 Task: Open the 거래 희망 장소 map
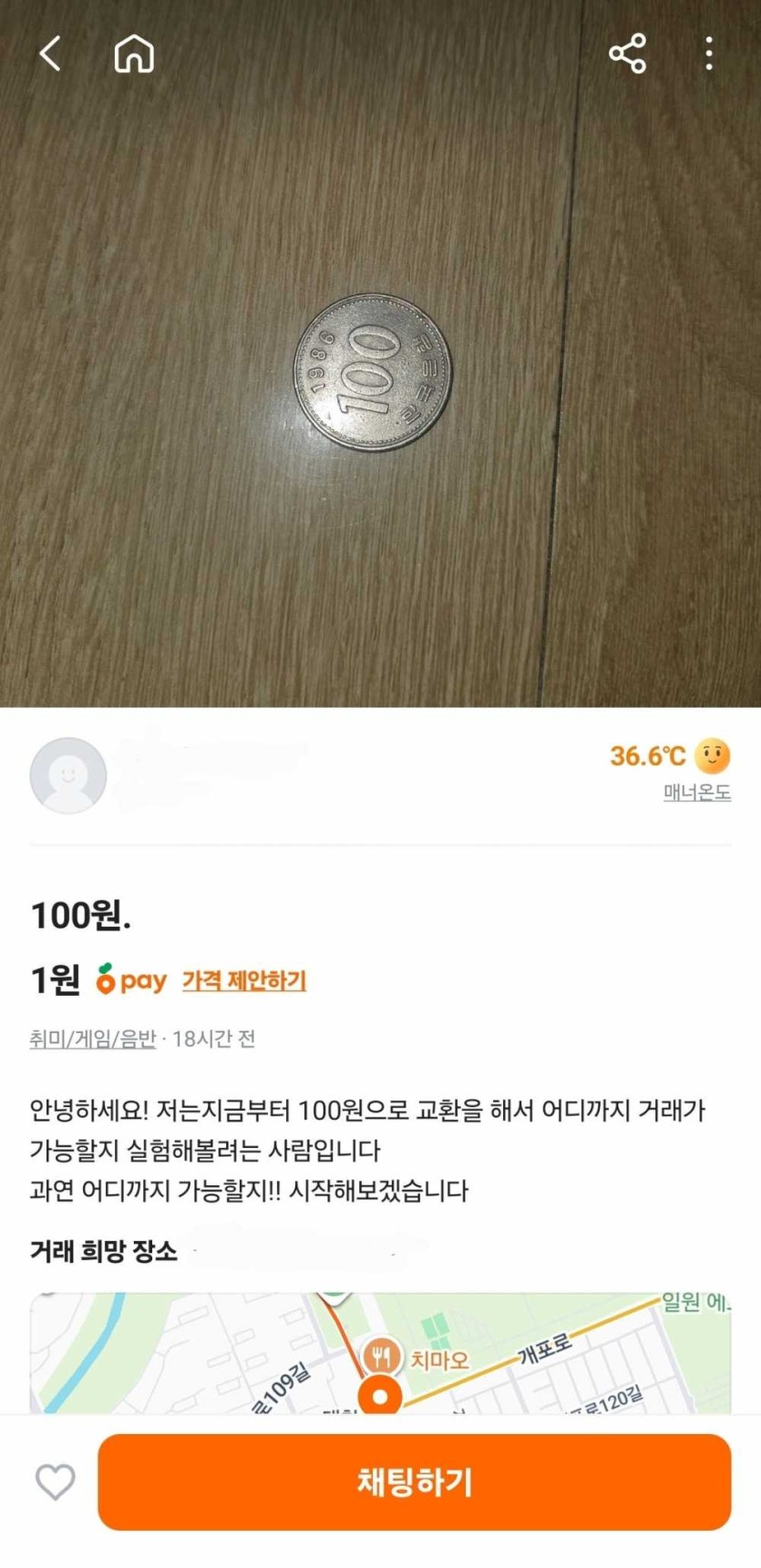tap(380, 1353)
